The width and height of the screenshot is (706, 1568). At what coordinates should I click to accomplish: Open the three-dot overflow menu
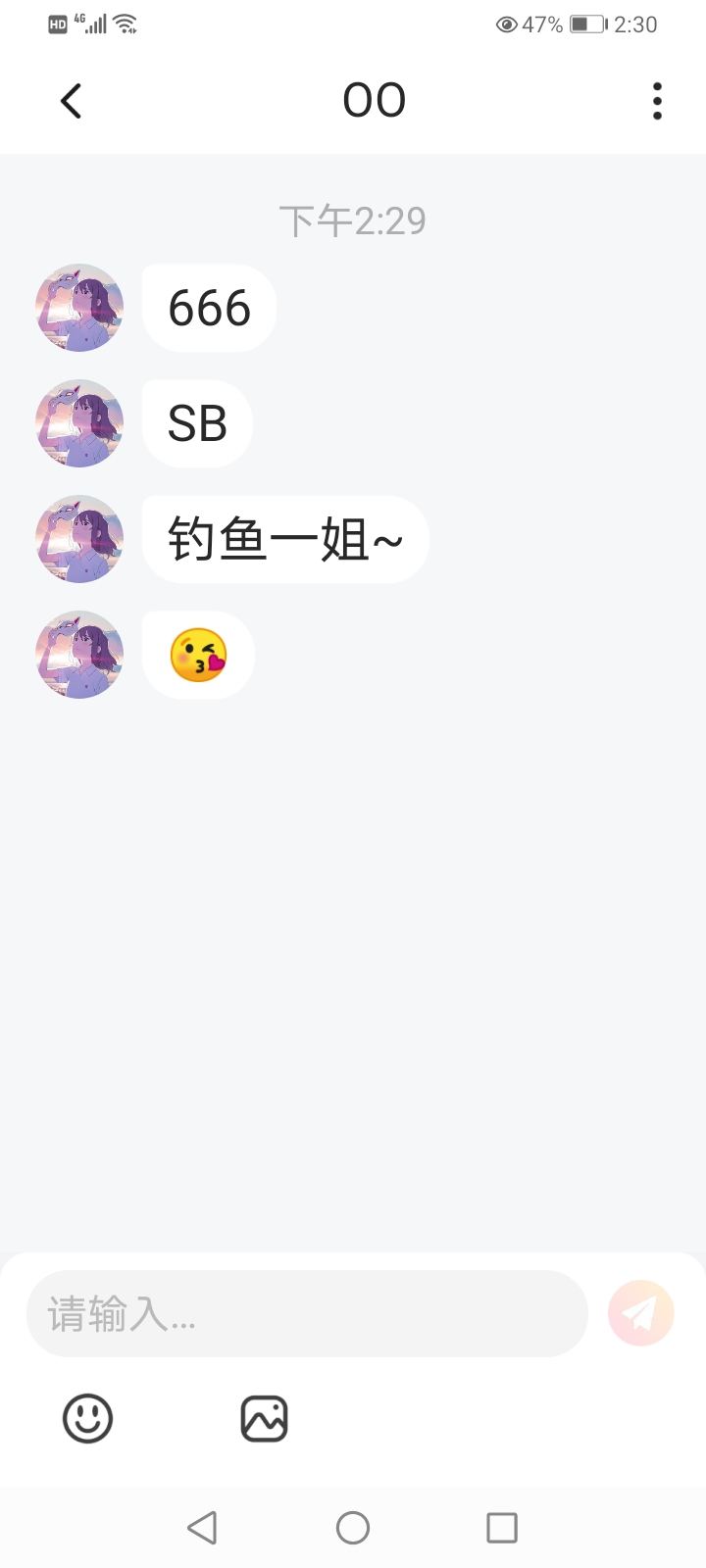(657, 101)
